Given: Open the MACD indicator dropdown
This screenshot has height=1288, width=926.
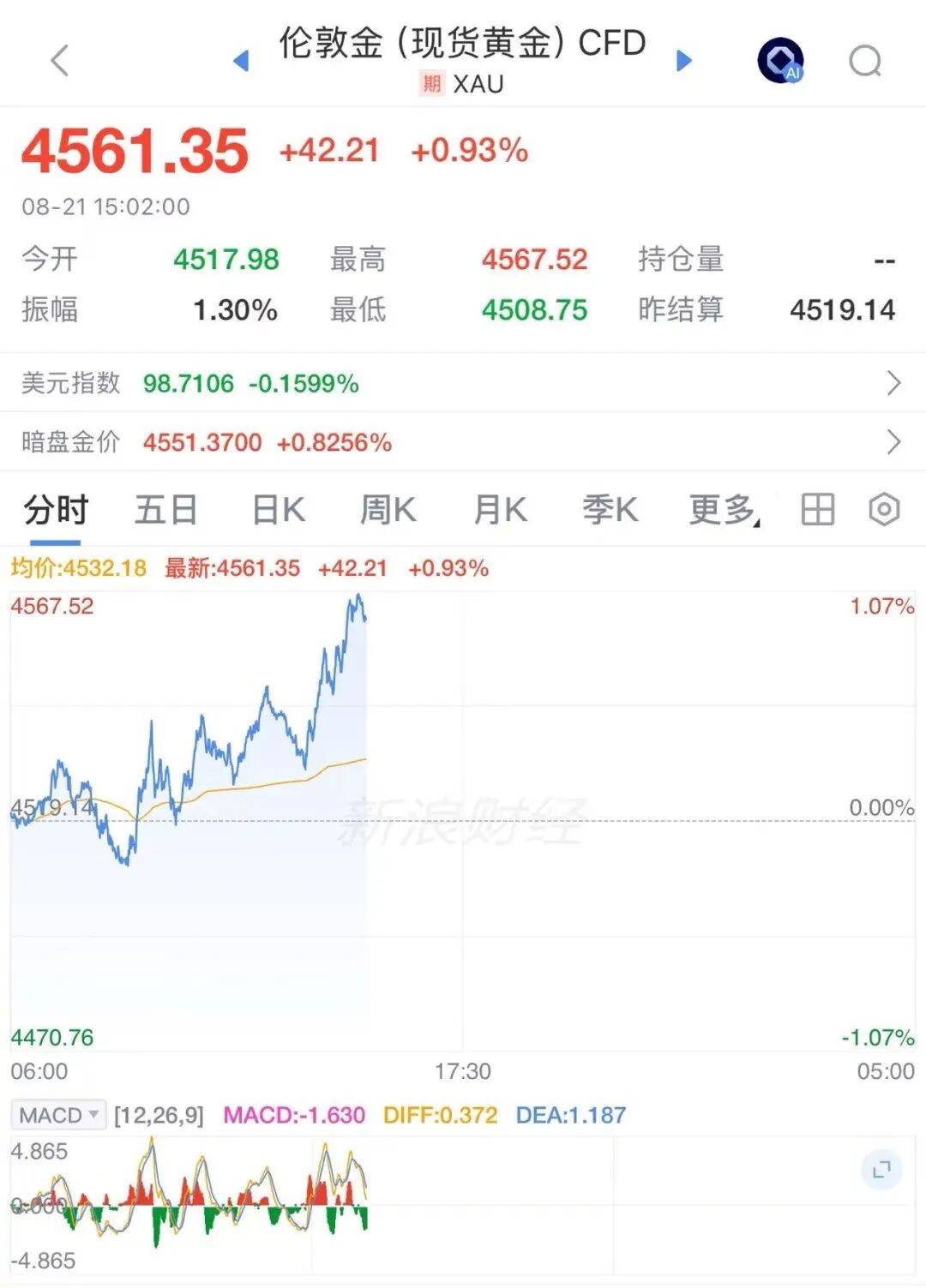Looking at the screenshot, I should (58, 1115).
